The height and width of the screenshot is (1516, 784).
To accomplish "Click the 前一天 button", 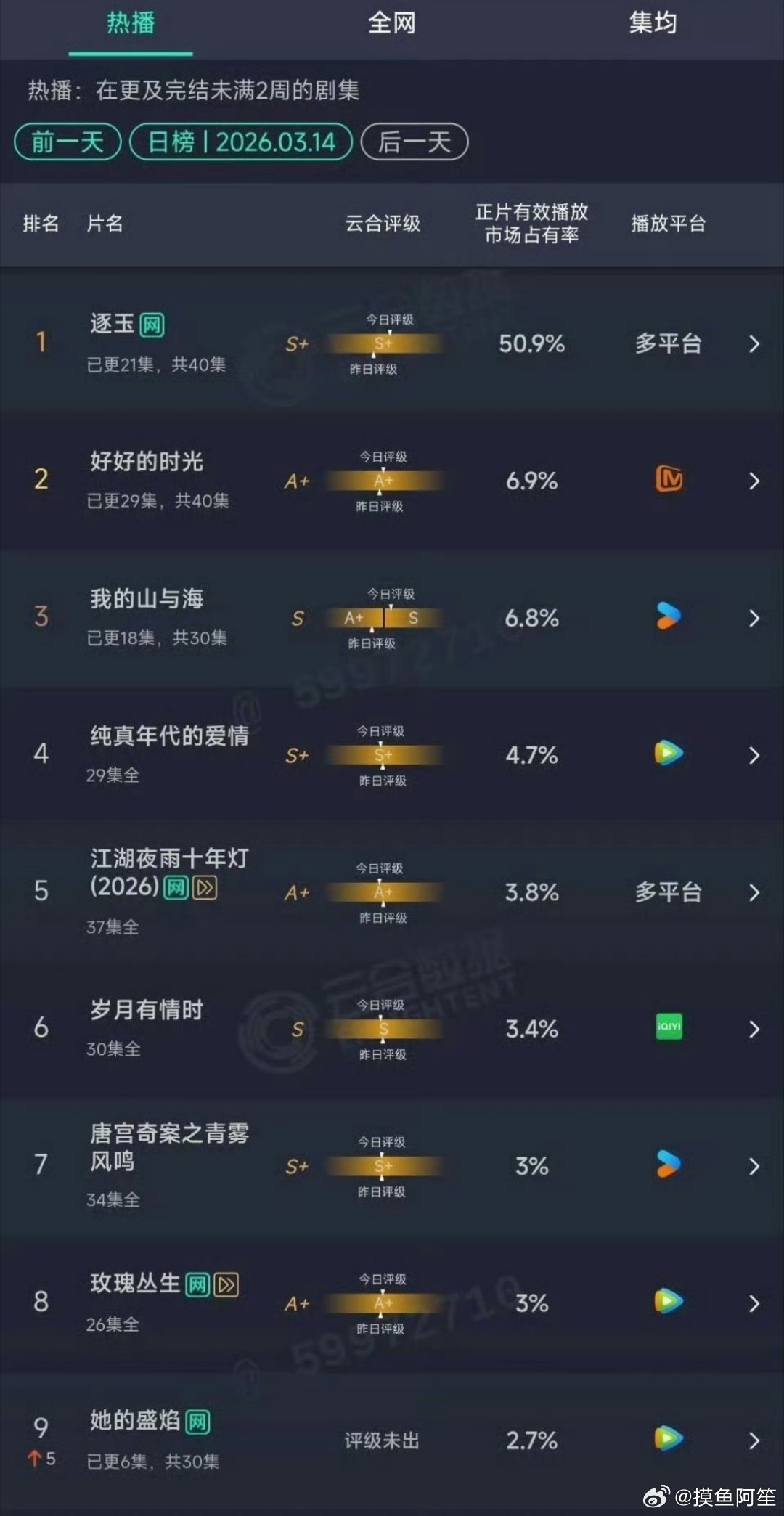I will 66,142.
